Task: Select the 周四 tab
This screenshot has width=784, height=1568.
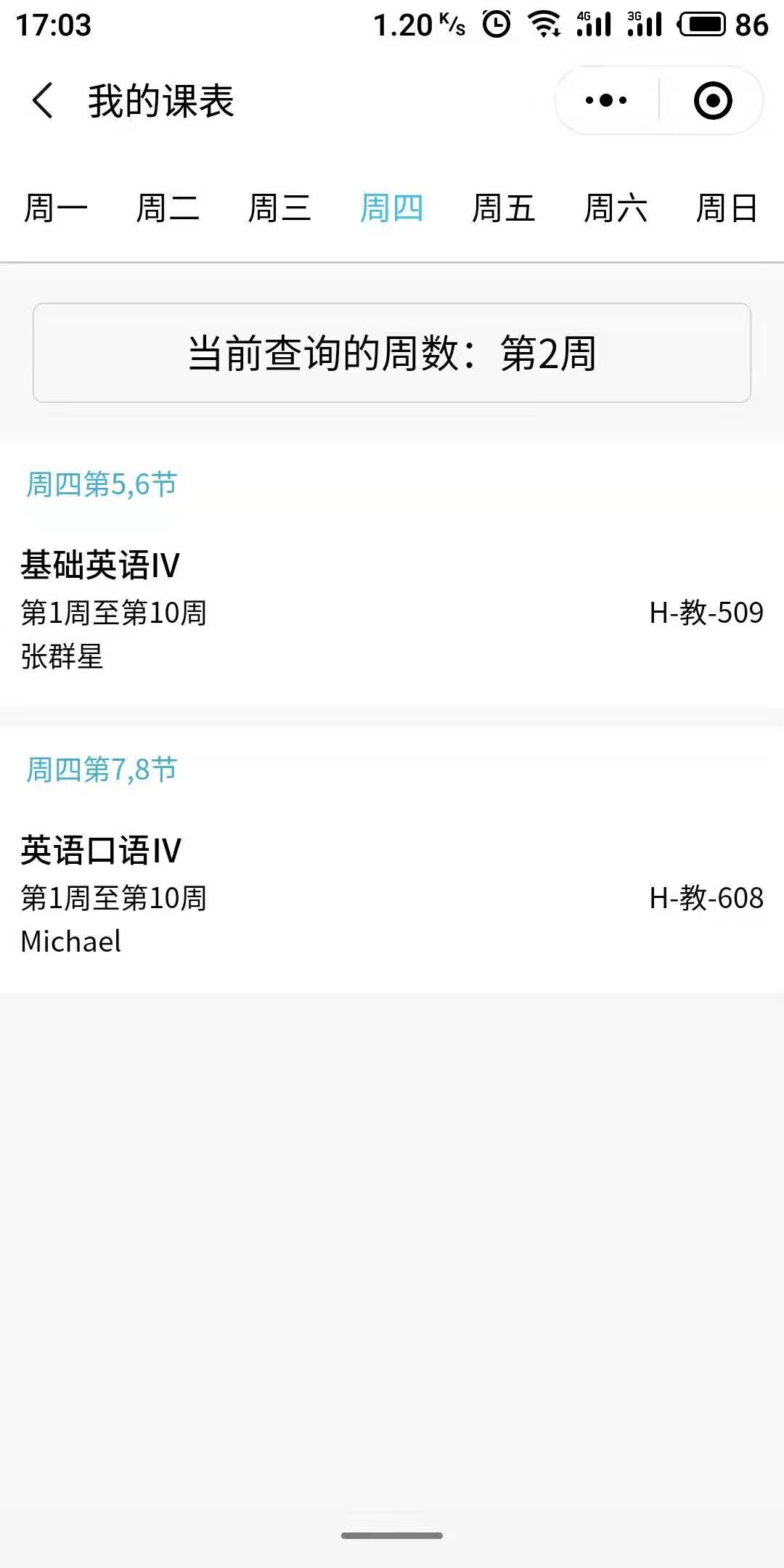Action: click(392, 209)
